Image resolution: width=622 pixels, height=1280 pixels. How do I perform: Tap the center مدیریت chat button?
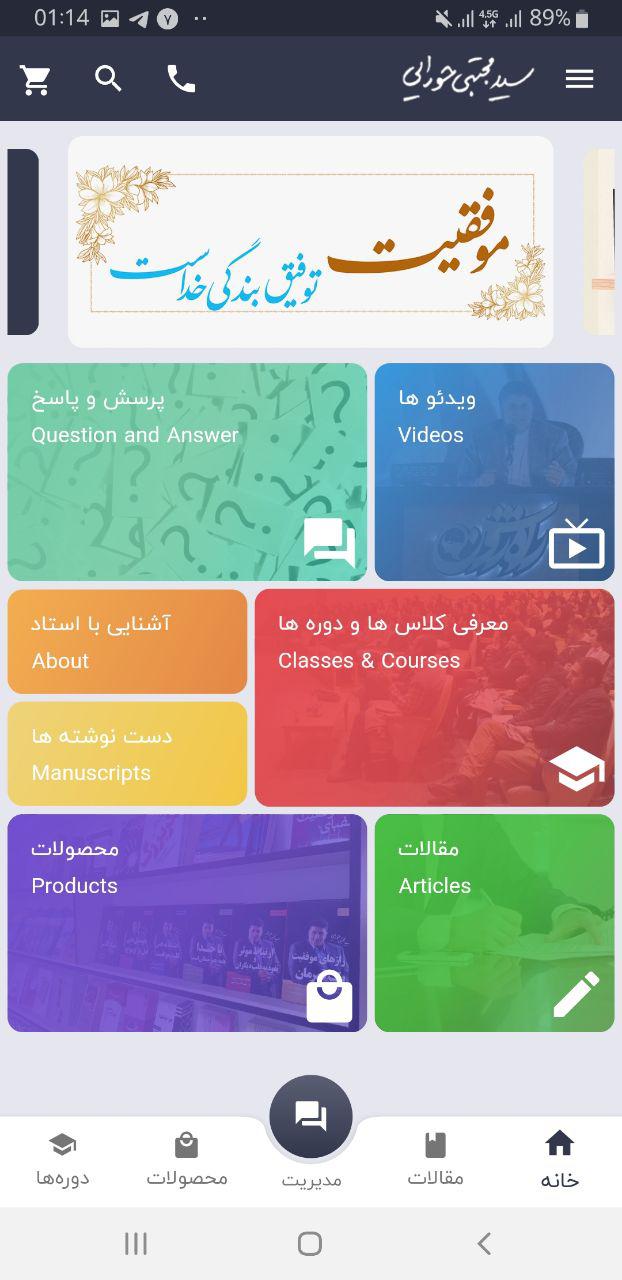[311, 1118]
